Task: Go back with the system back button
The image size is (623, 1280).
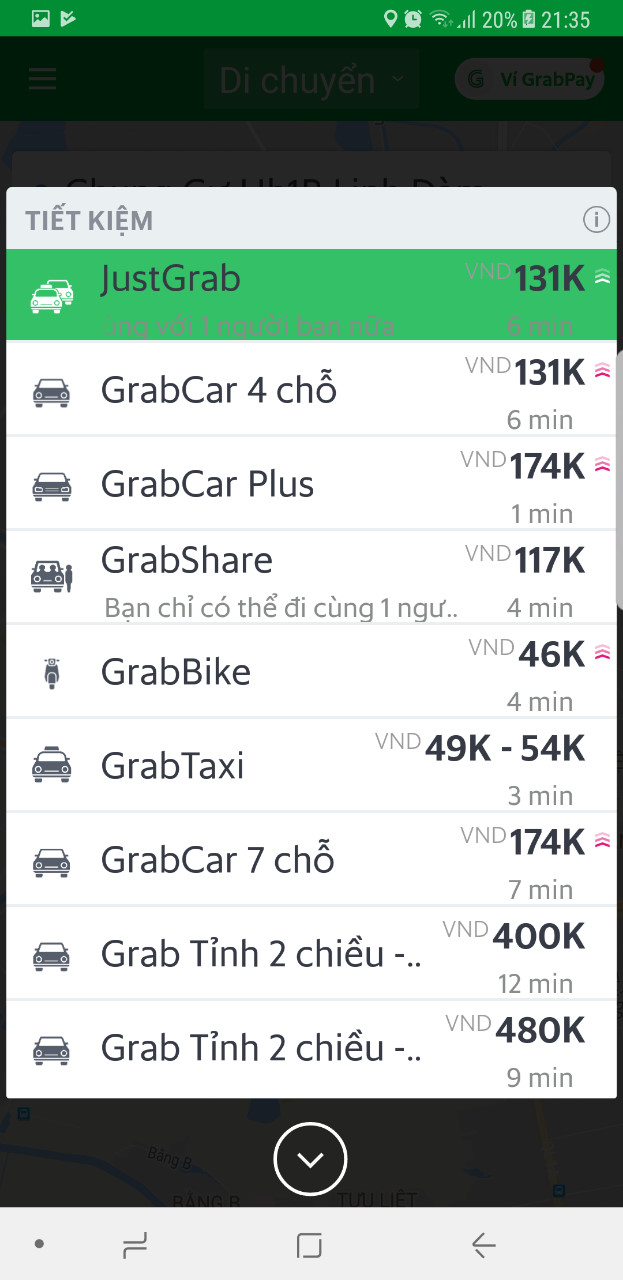Action: 483,1244
